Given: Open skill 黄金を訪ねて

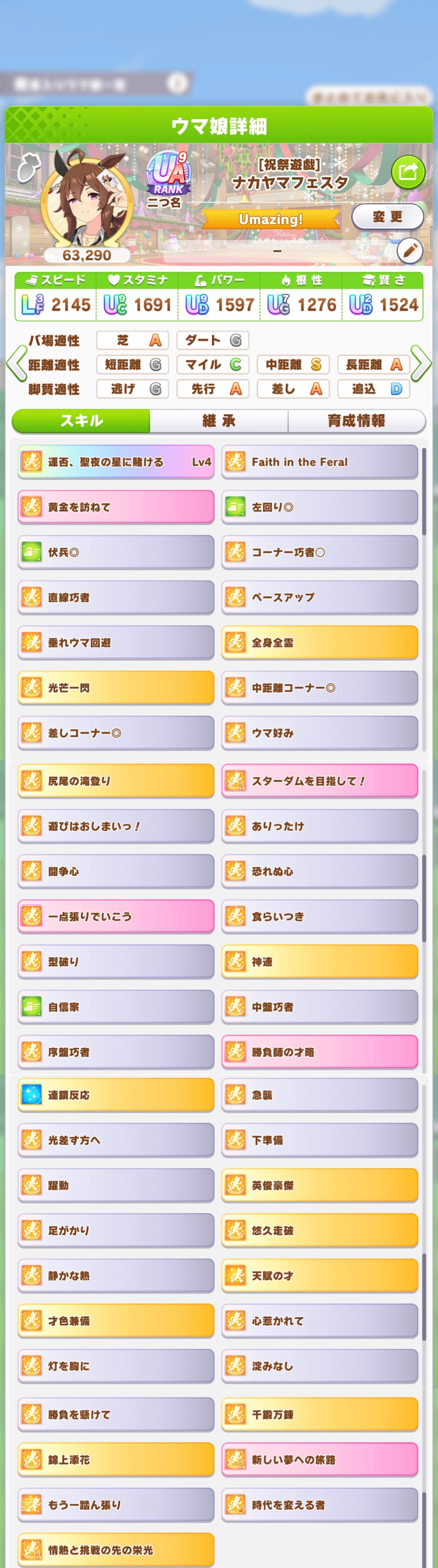Looking at the screenshot, I should pos(116,507).
